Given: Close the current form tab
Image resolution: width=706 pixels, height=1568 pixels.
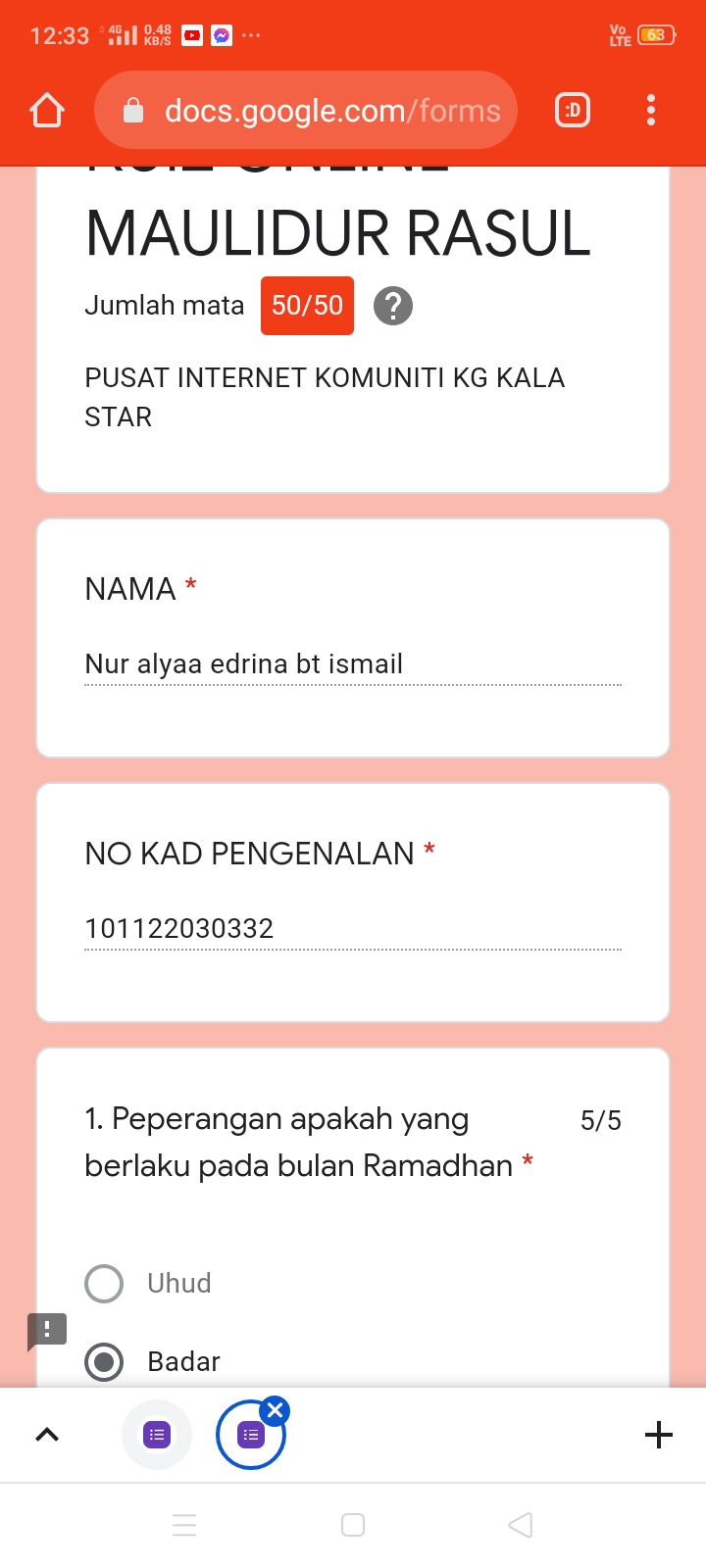Looking at the screenshot, I should 276,1411.
